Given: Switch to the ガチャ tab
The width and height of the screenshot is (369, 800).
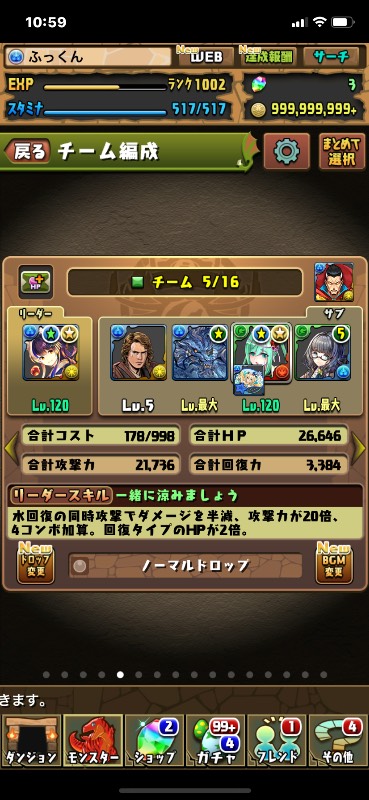Looking at the screenshot, I should [x=215, y=740].
